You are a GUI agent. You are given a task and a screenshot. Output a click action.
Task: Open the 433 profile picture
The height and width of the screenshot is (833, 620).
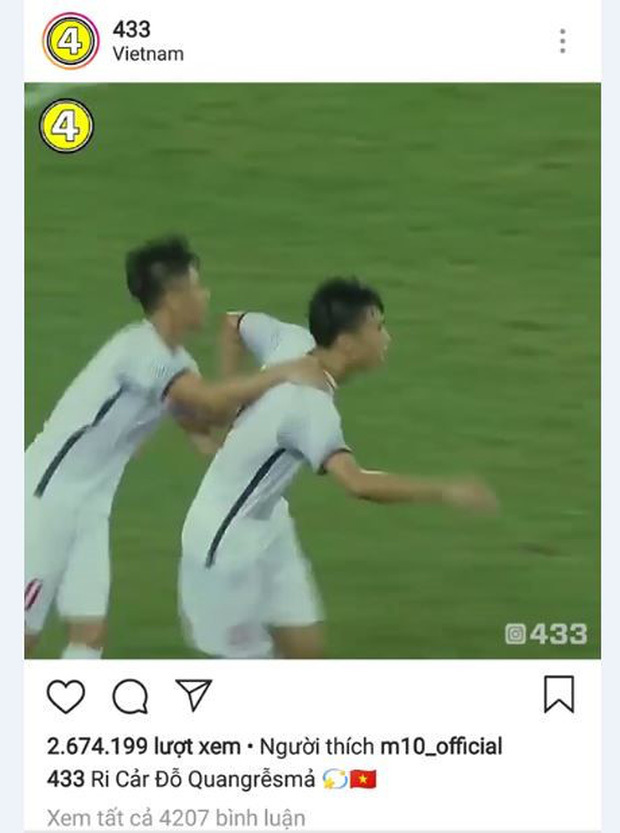[70, 41]
